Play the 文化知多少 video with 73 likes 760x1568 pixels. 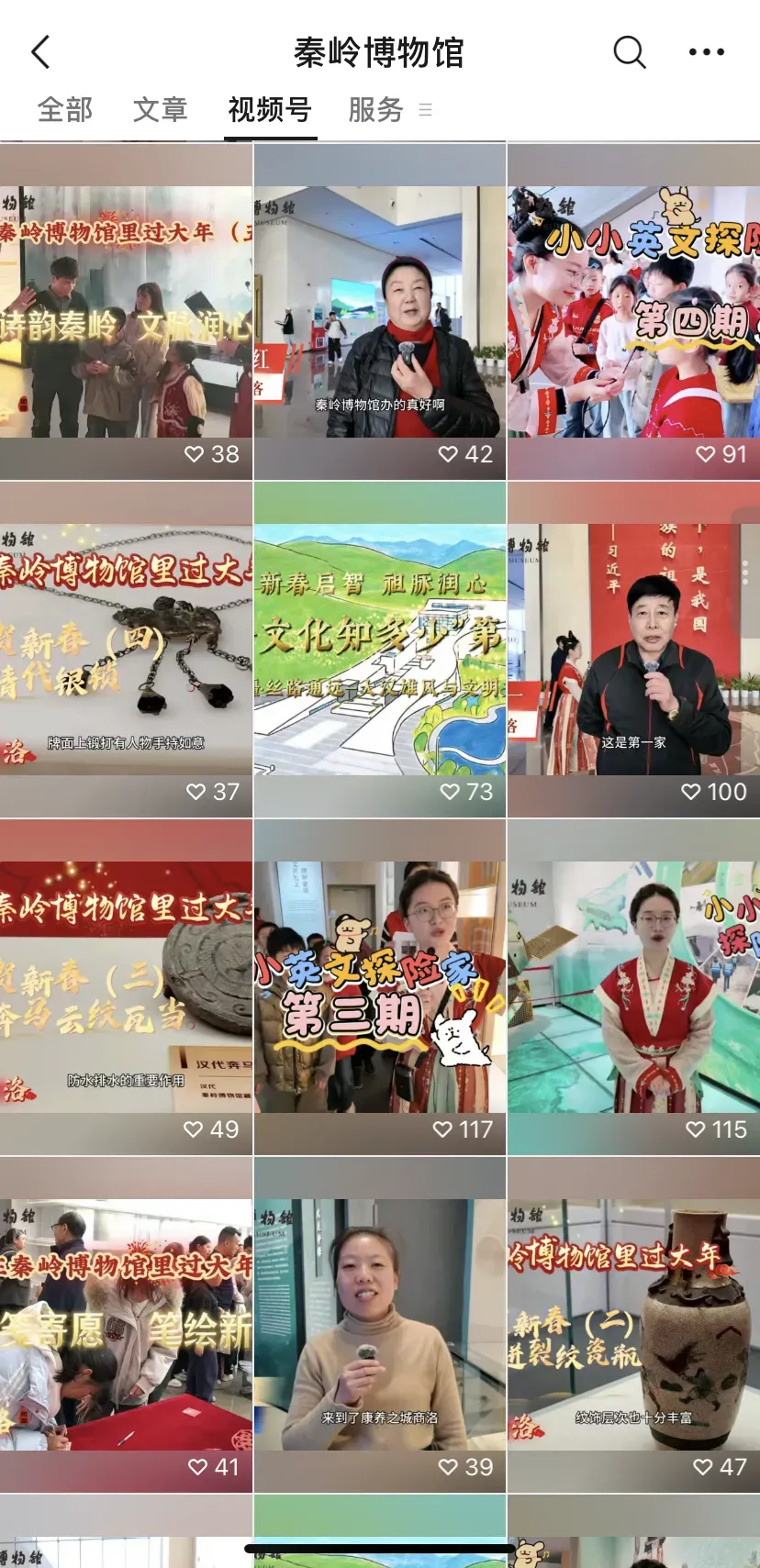380,650
